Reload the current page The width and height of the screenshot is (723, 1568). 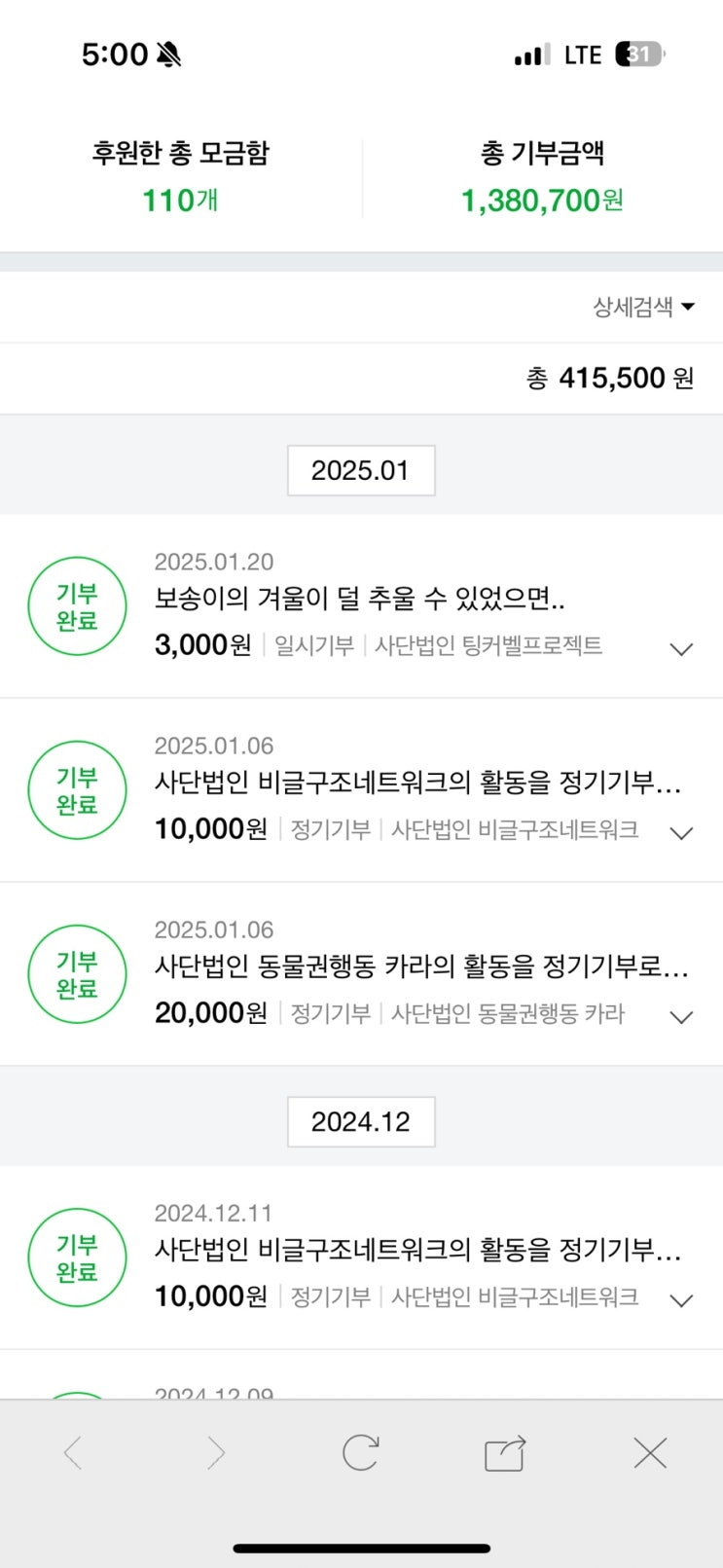tap(360, 1453)
